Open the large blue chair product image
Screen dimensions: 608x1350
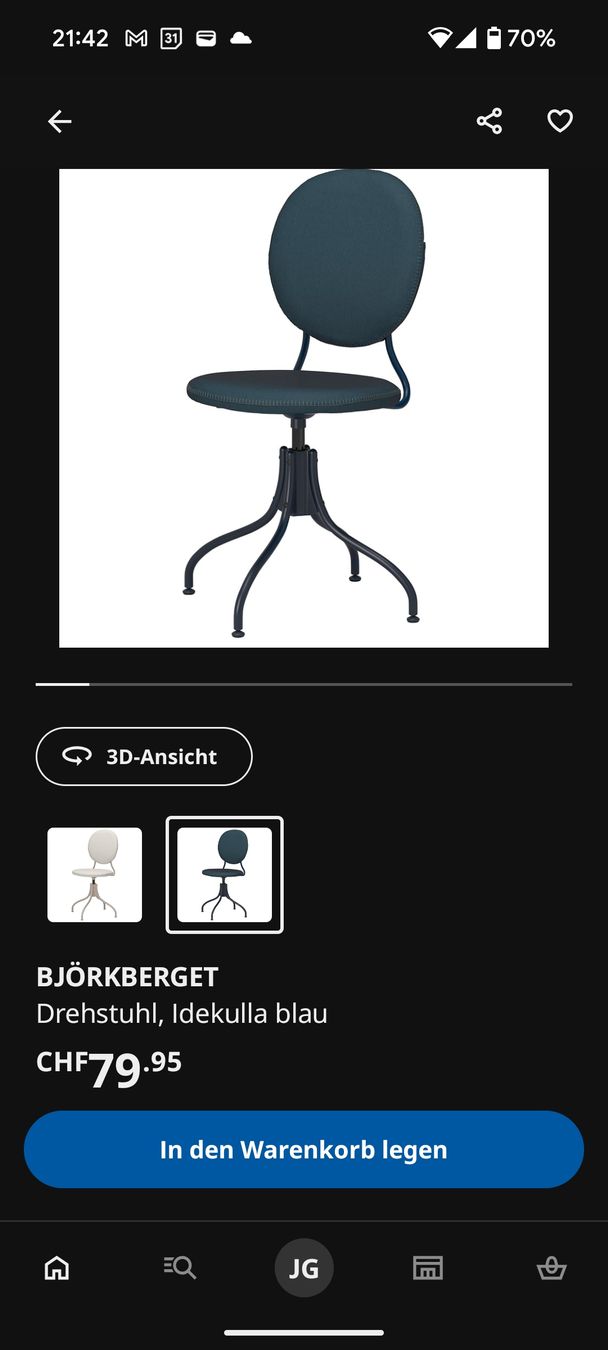304,408
